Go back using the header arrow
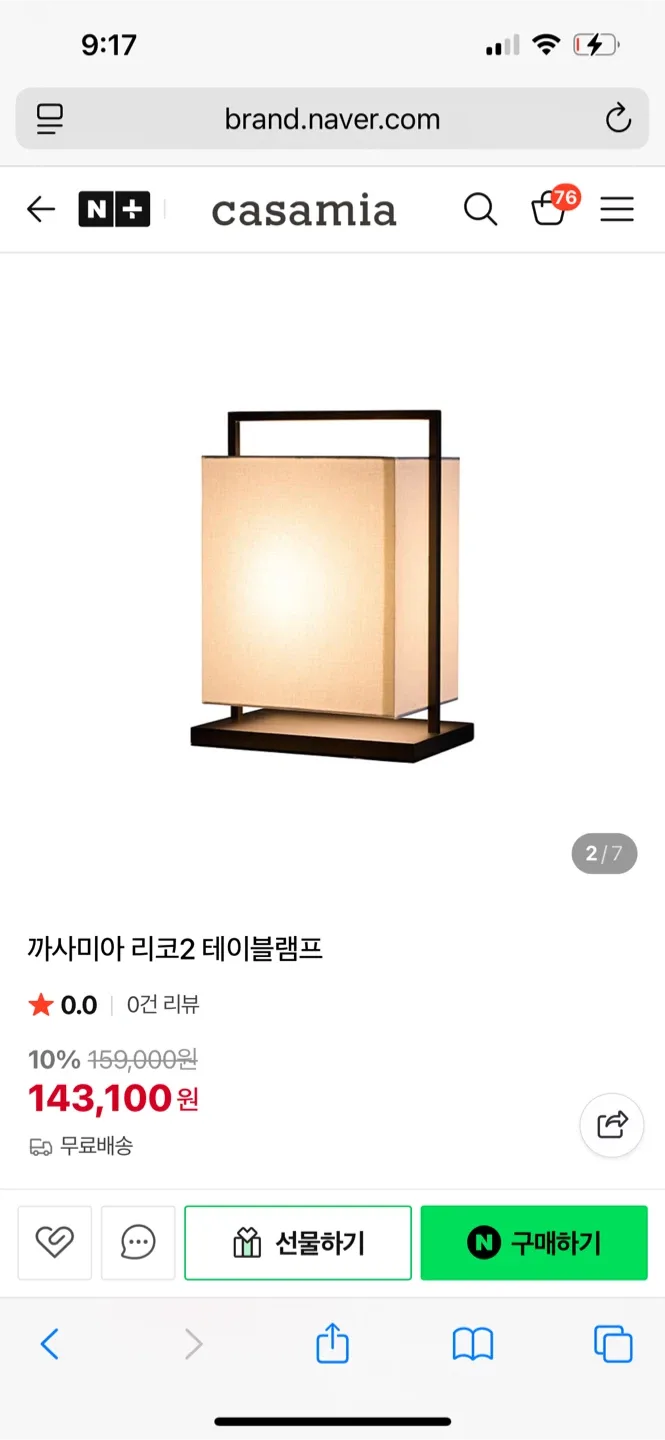 pyautogui.click(x=41, y=209)
